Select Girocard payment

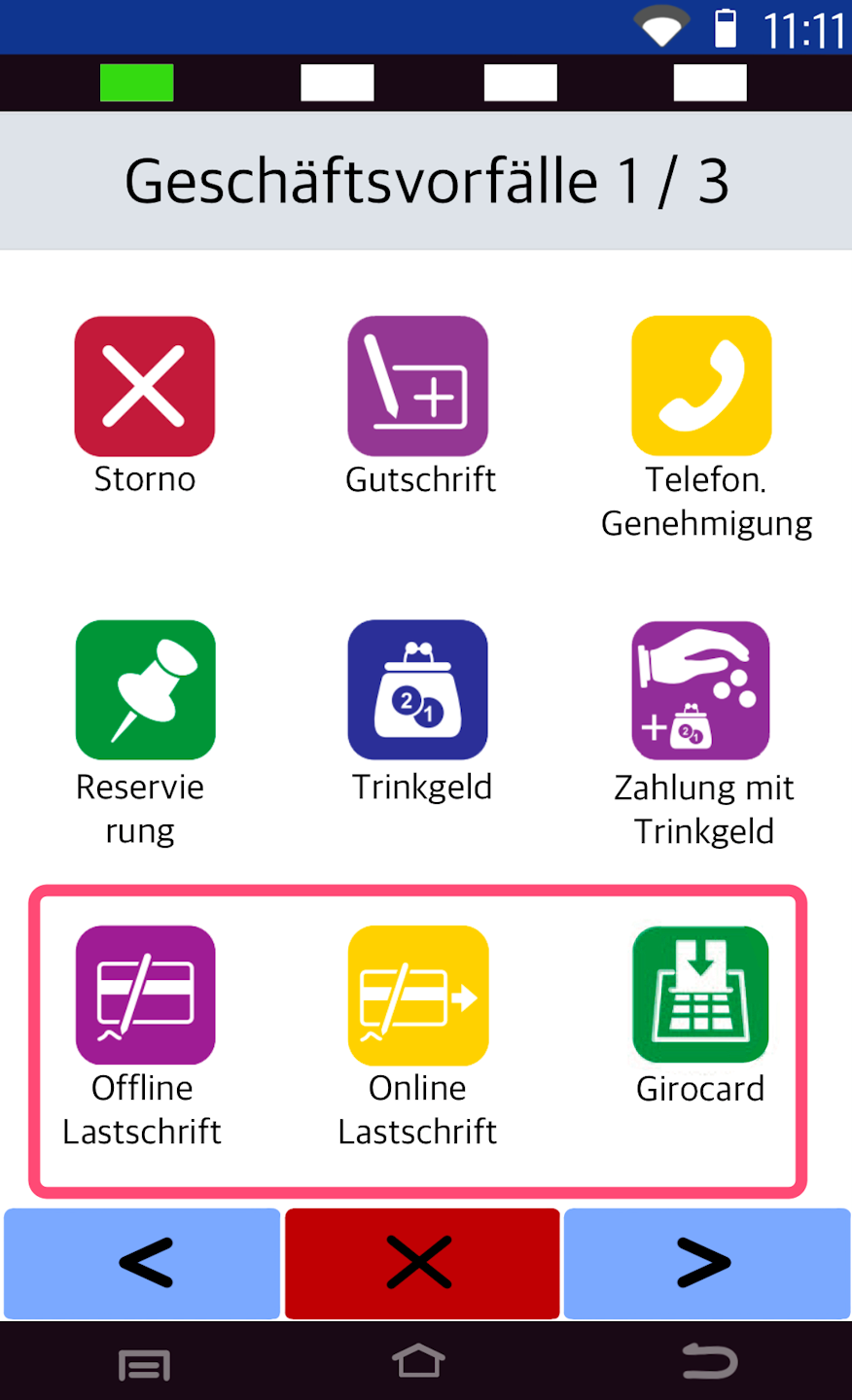point(701,996)
